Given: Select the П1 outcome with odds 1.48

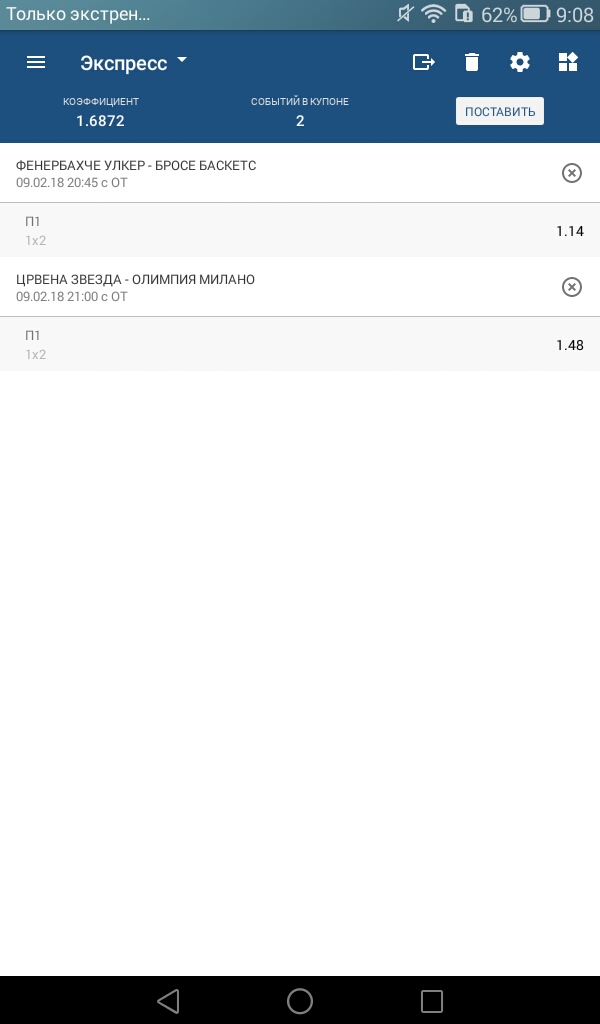Looking at the screenshot, I should point(300,344).
